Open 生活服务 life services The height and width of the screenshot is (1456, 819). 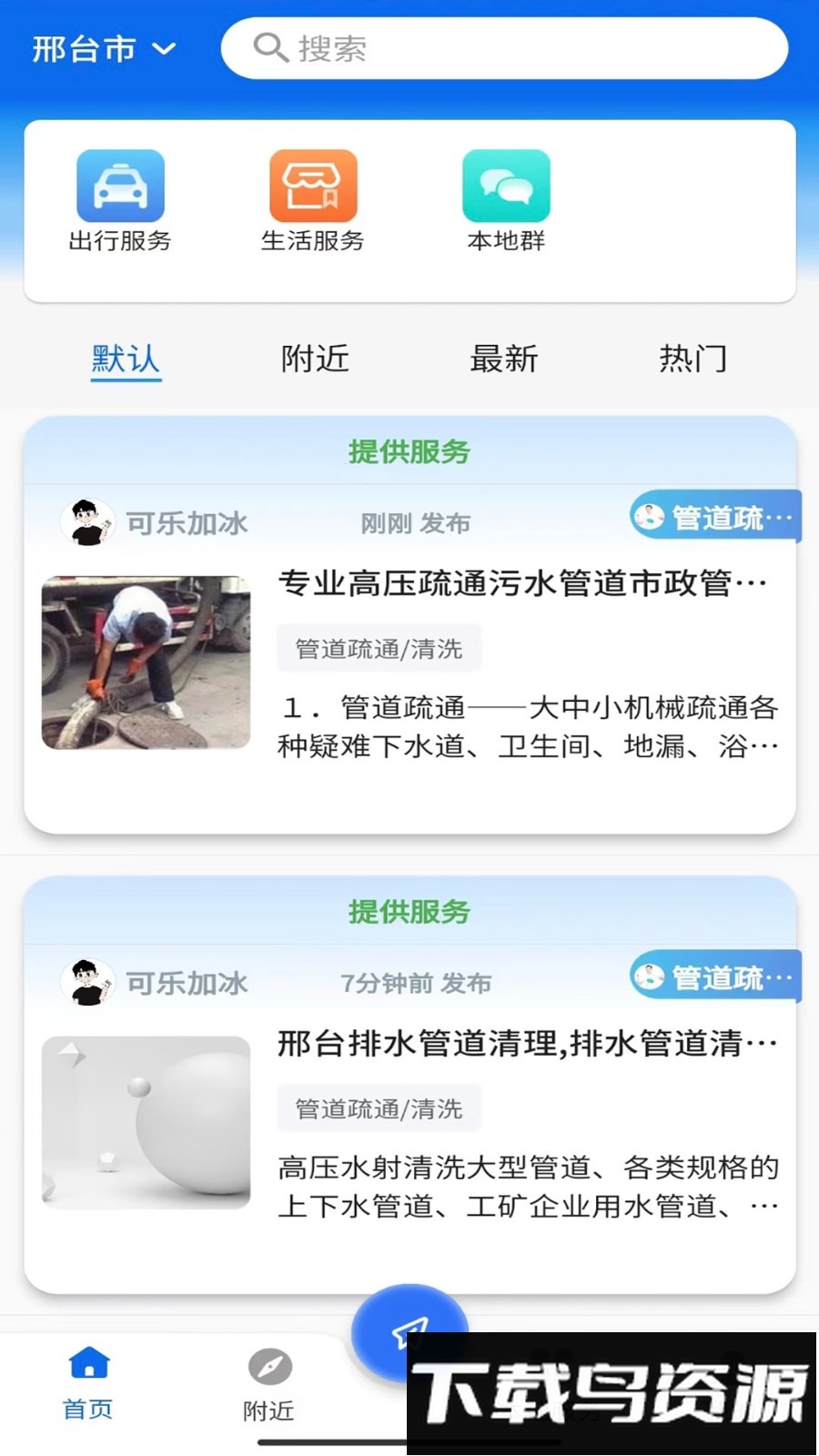[312, 202]
